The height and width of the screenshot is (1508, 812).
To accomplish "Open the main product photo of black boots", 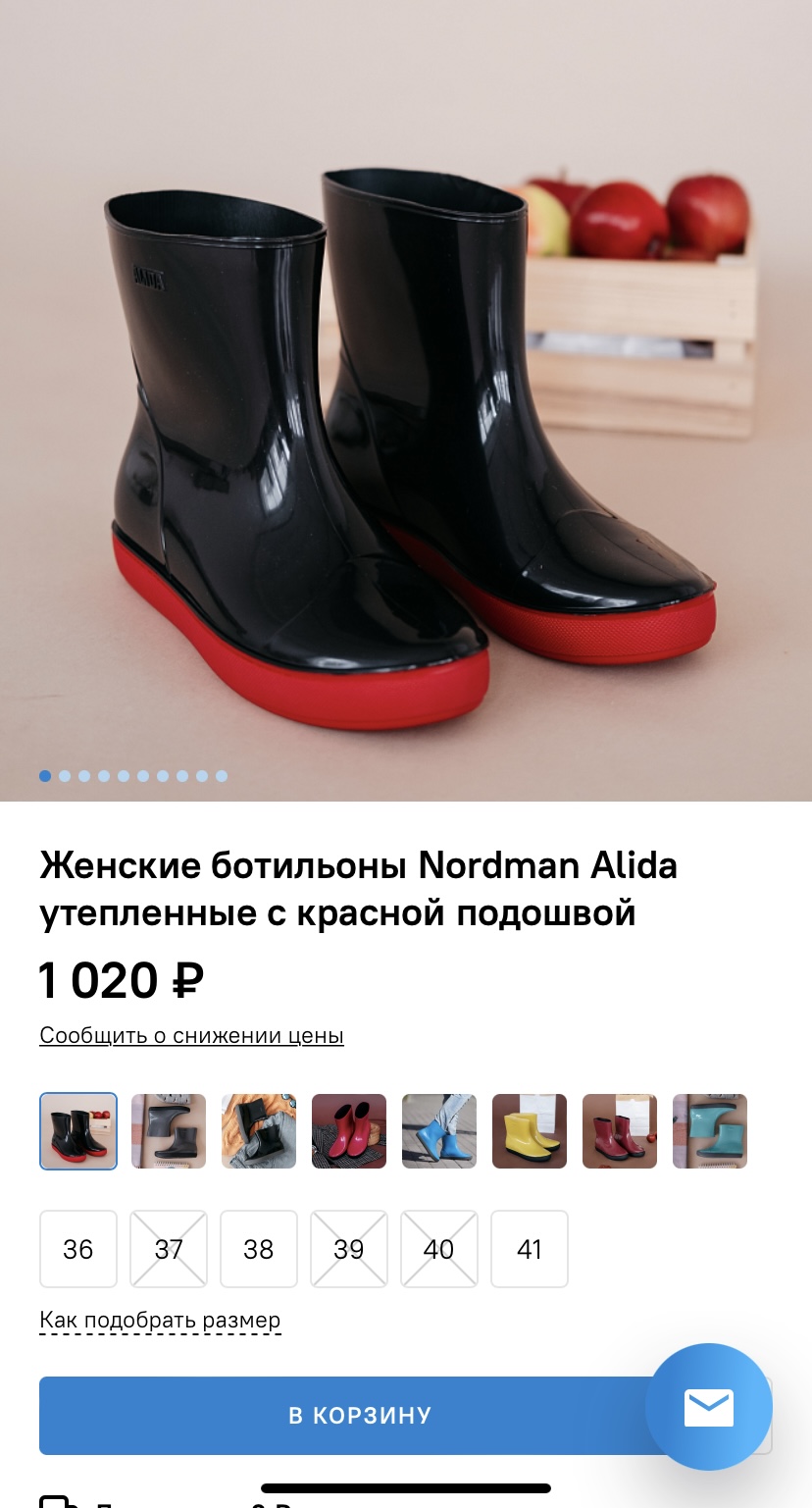I will point(406,400).
